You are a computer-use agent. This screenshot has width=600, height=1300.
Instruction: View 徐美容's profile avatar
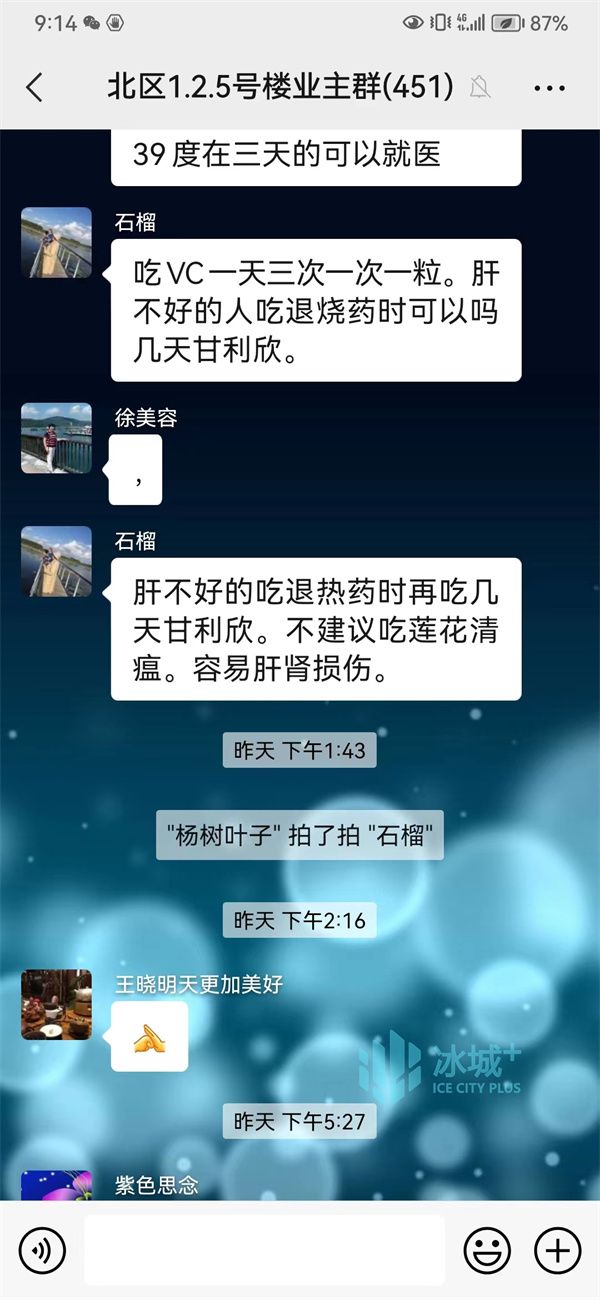pos(56,438)
